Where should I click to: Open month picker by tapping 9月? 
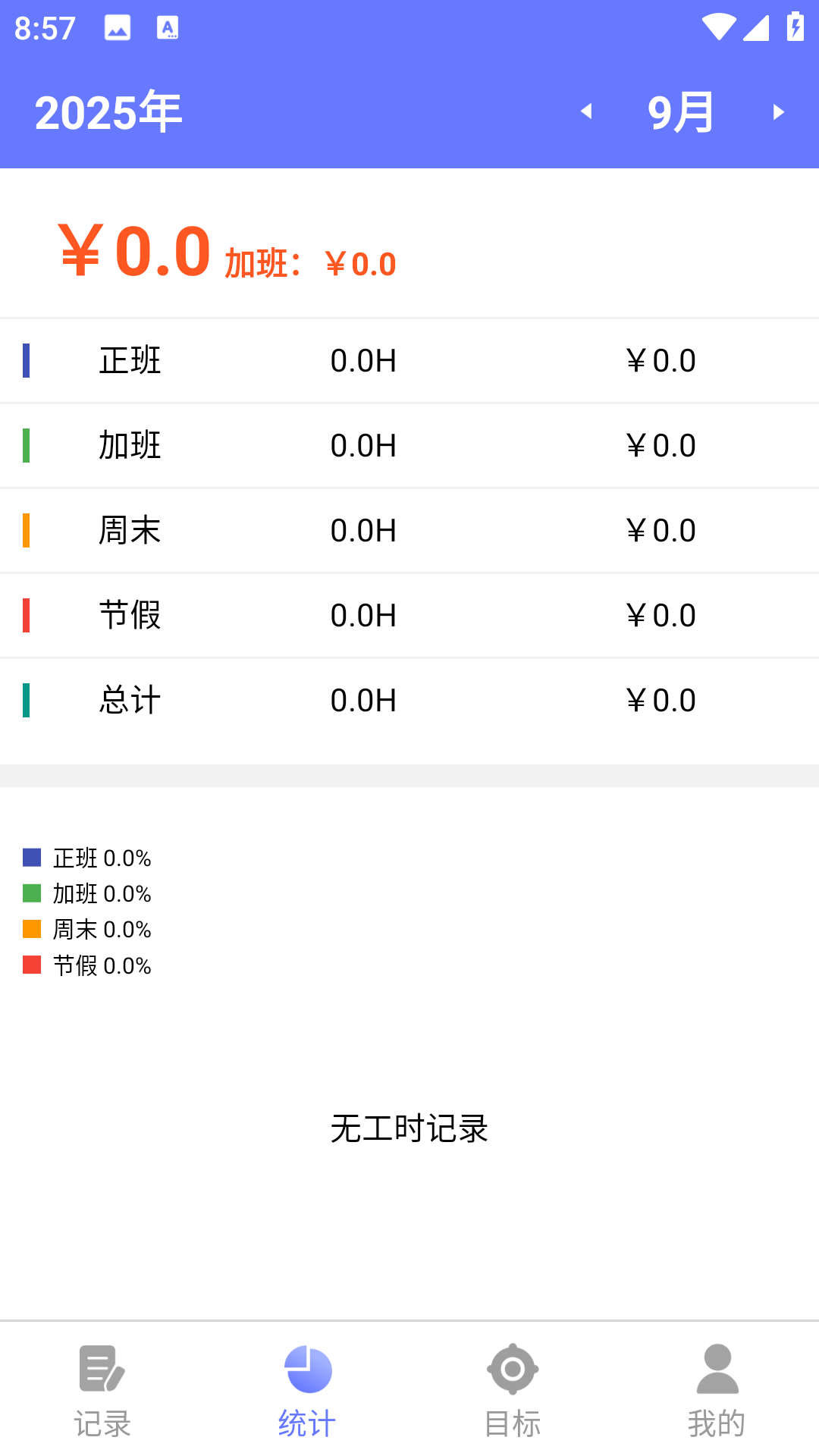(680, 111)
